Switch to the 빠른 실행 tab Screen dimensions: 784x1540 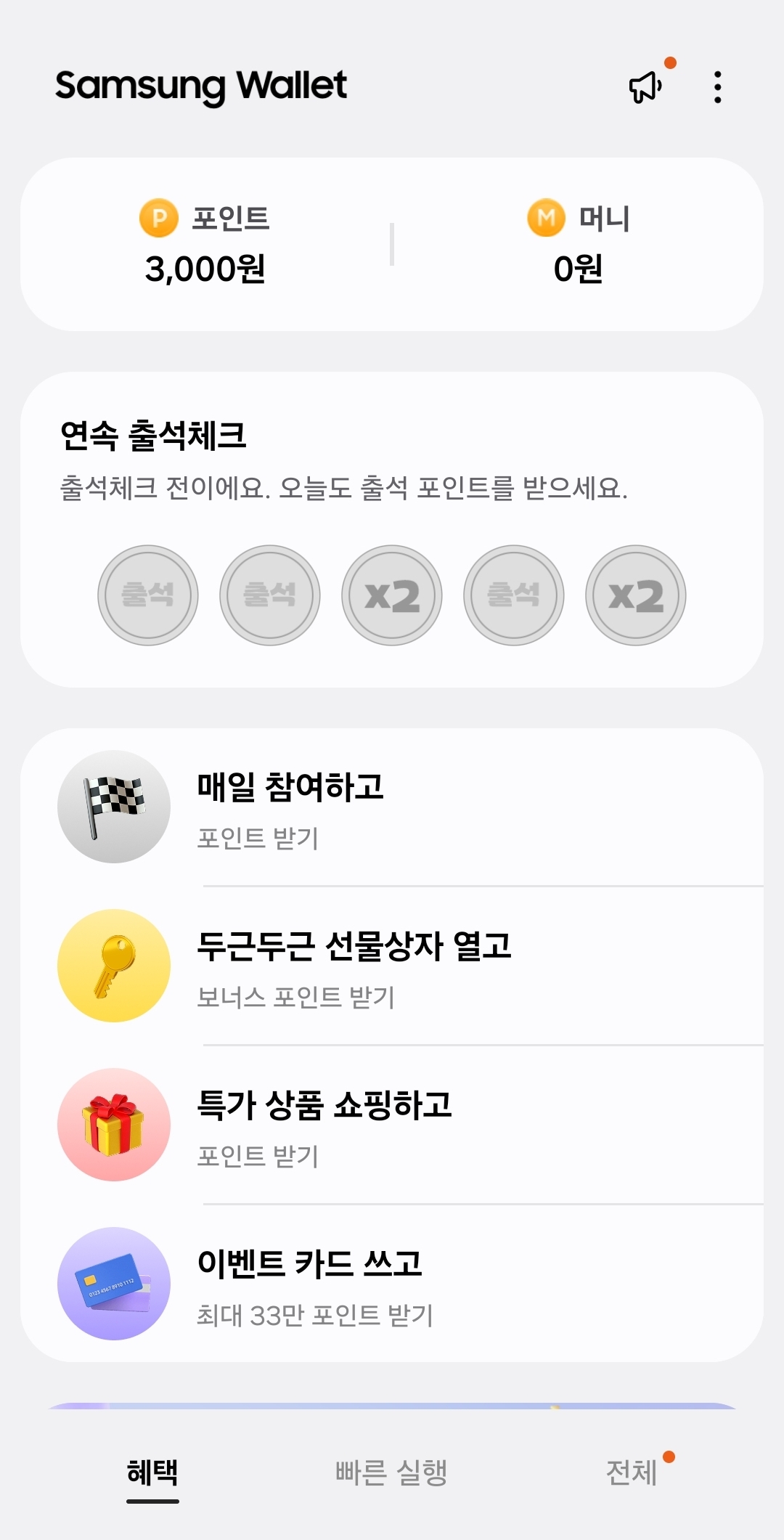click(391, 1473)
